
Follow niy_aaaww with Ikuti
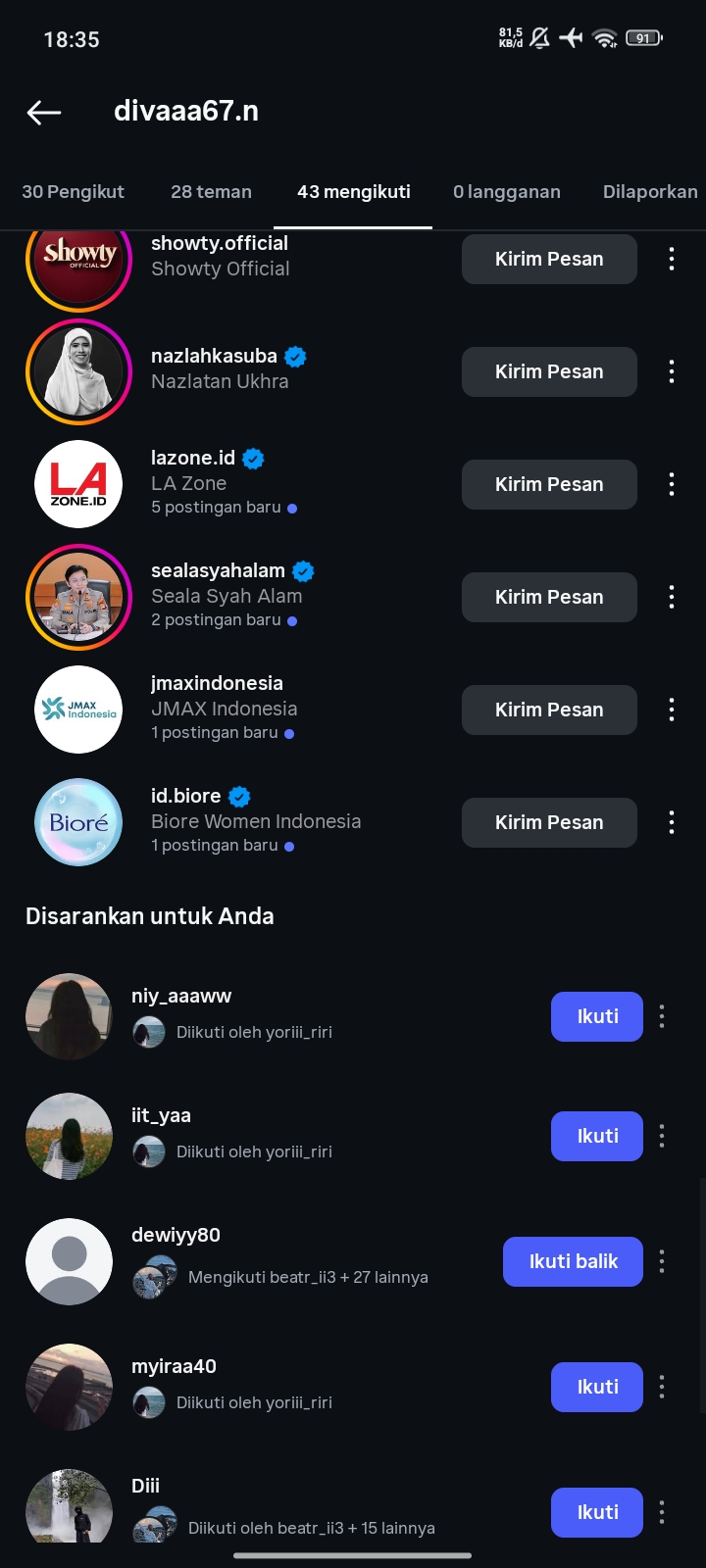pyautogui.click(x=596, y=1017)
